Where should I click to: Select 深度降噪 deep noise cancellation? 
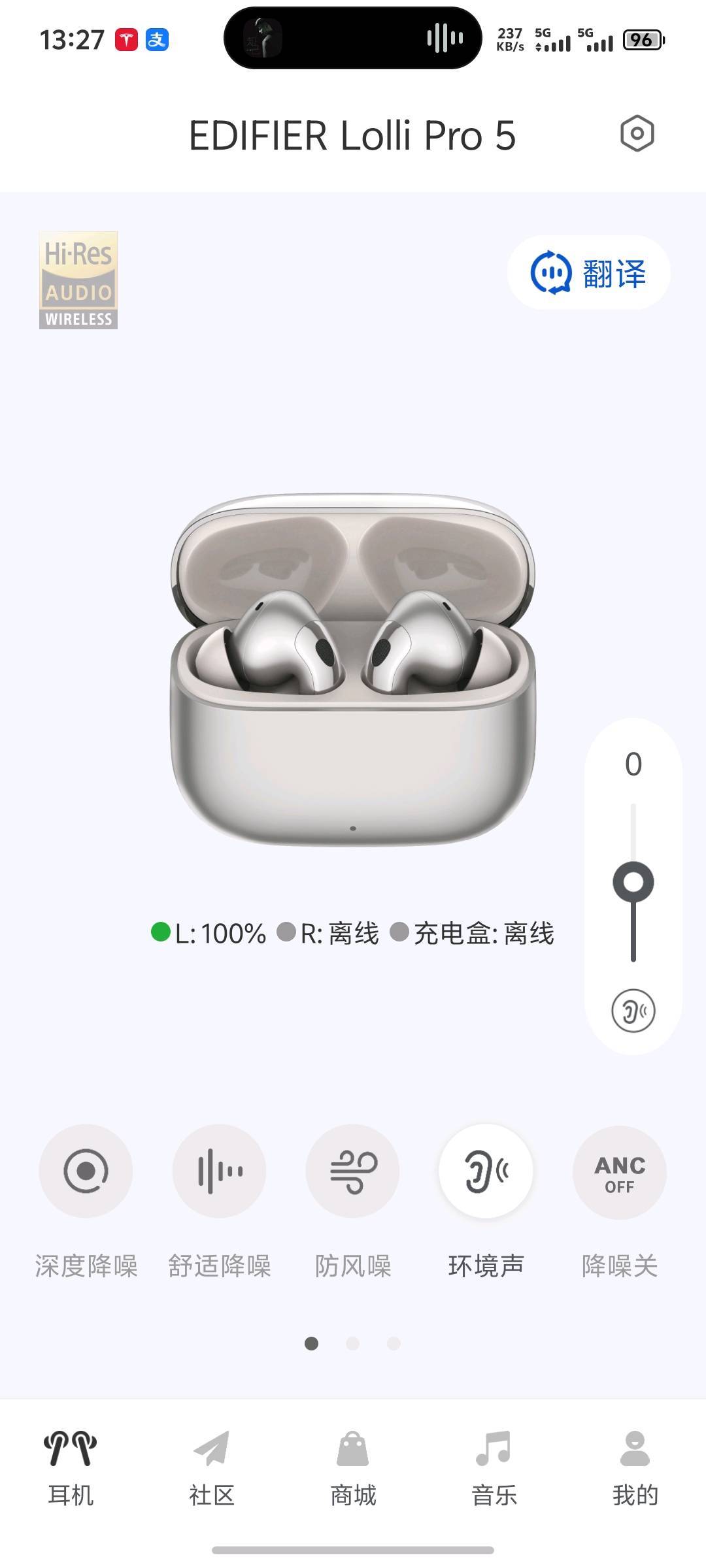tap(86, 1171)
